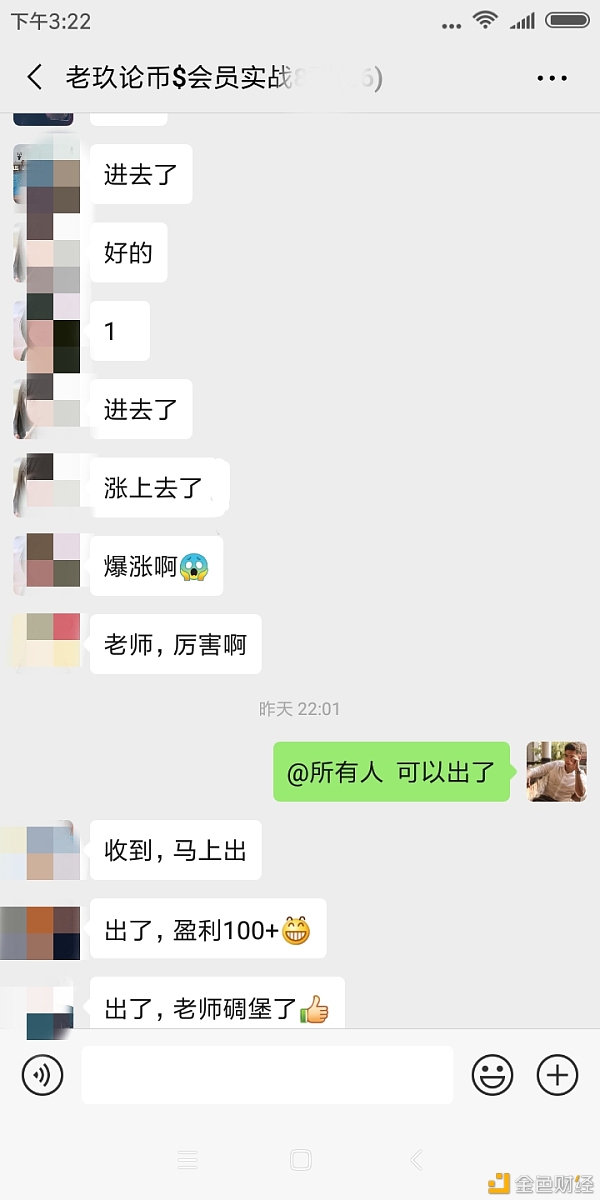Focus the message text field
The width and height of the screenshot is (600, 1200).
coord(267,1075)
